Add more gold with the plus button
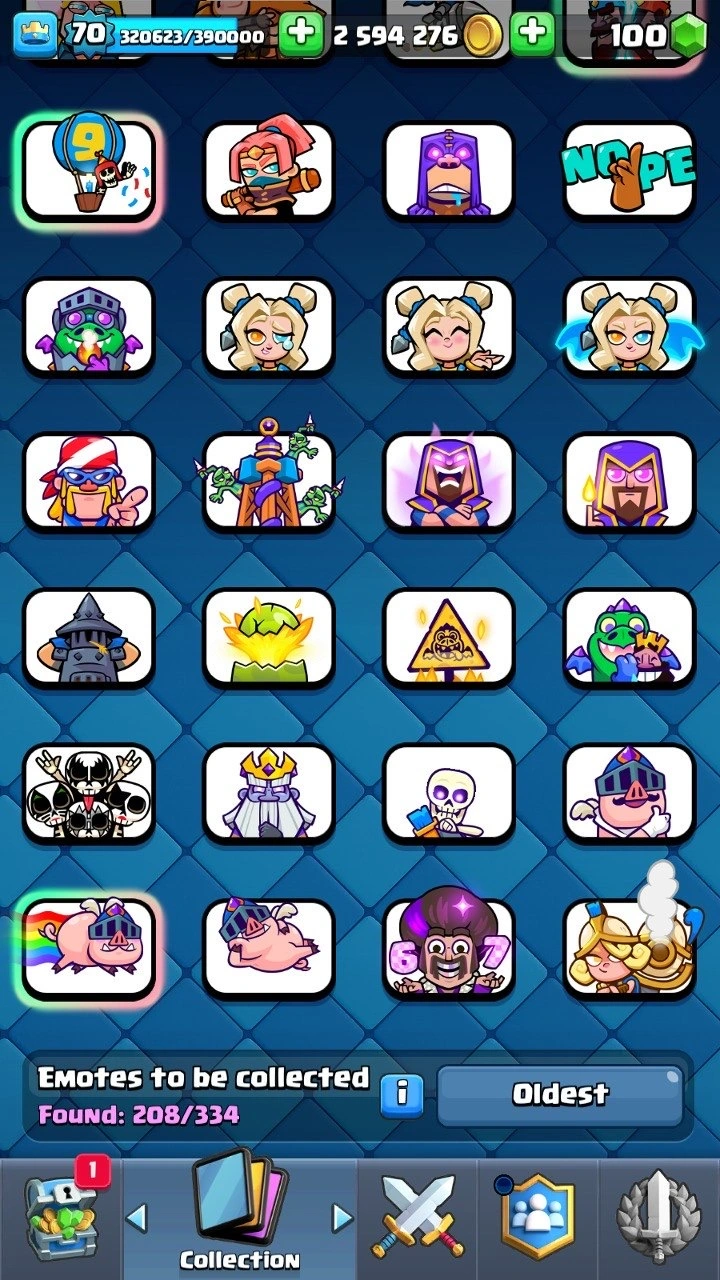The image size is (720, 1280). [300, 36]
